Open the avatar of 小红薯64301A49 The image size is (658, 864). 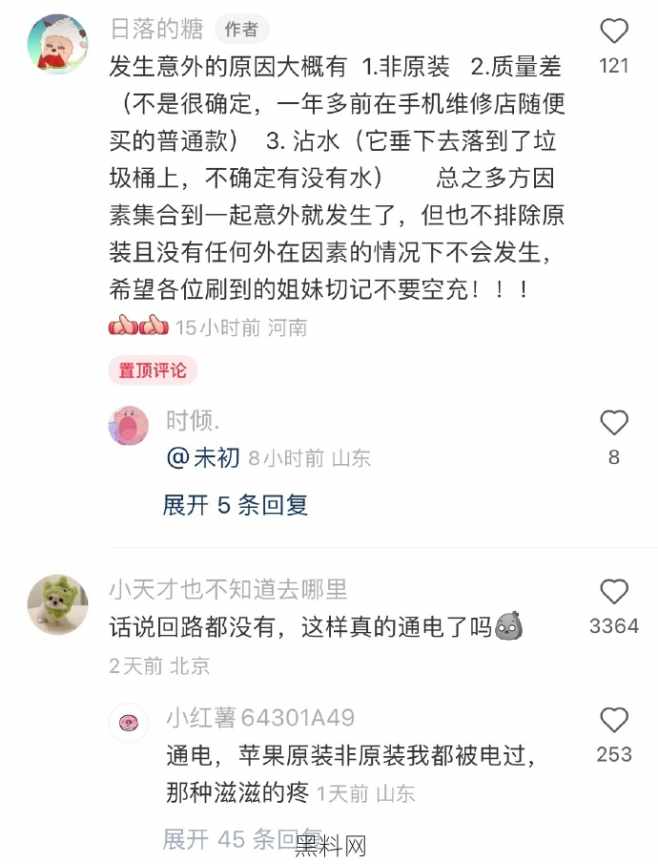tap(128, 722)
